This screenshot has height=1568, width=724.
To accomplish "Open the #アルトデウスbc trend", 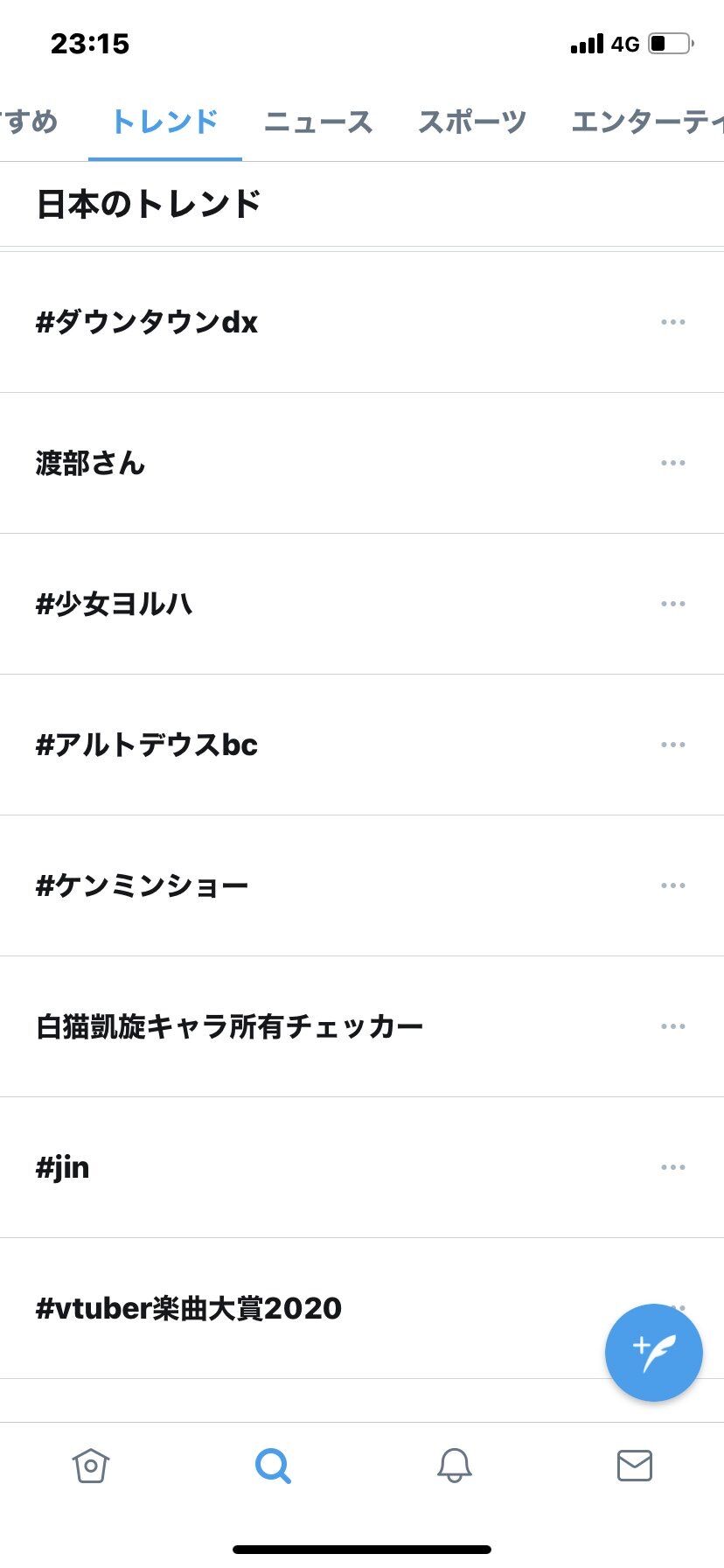I will coord(147,745).
